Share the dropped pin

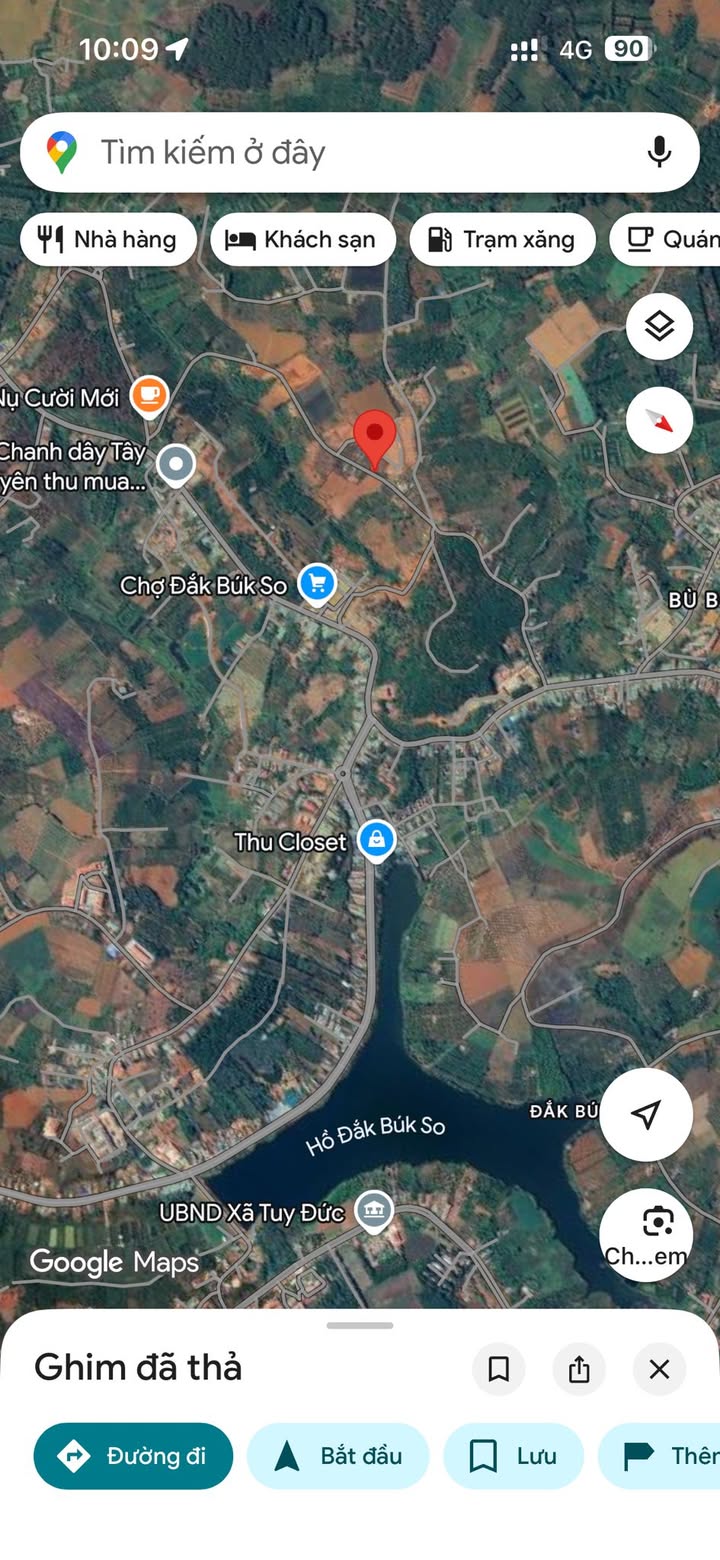pyautogui.click(x=579, y=1369)
